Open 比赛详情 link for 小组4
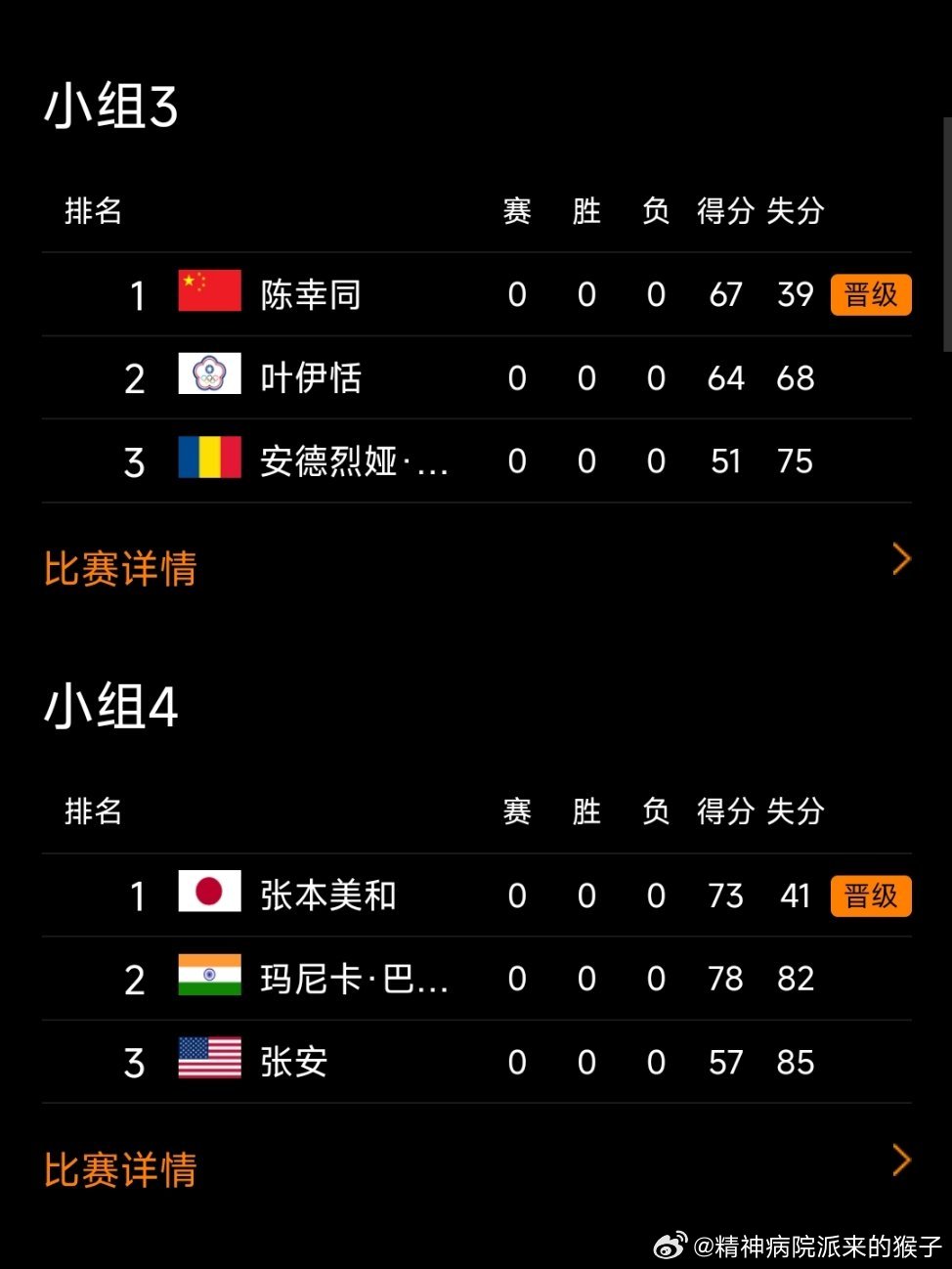This screenshot has width=952, height=1269. 121,1169
